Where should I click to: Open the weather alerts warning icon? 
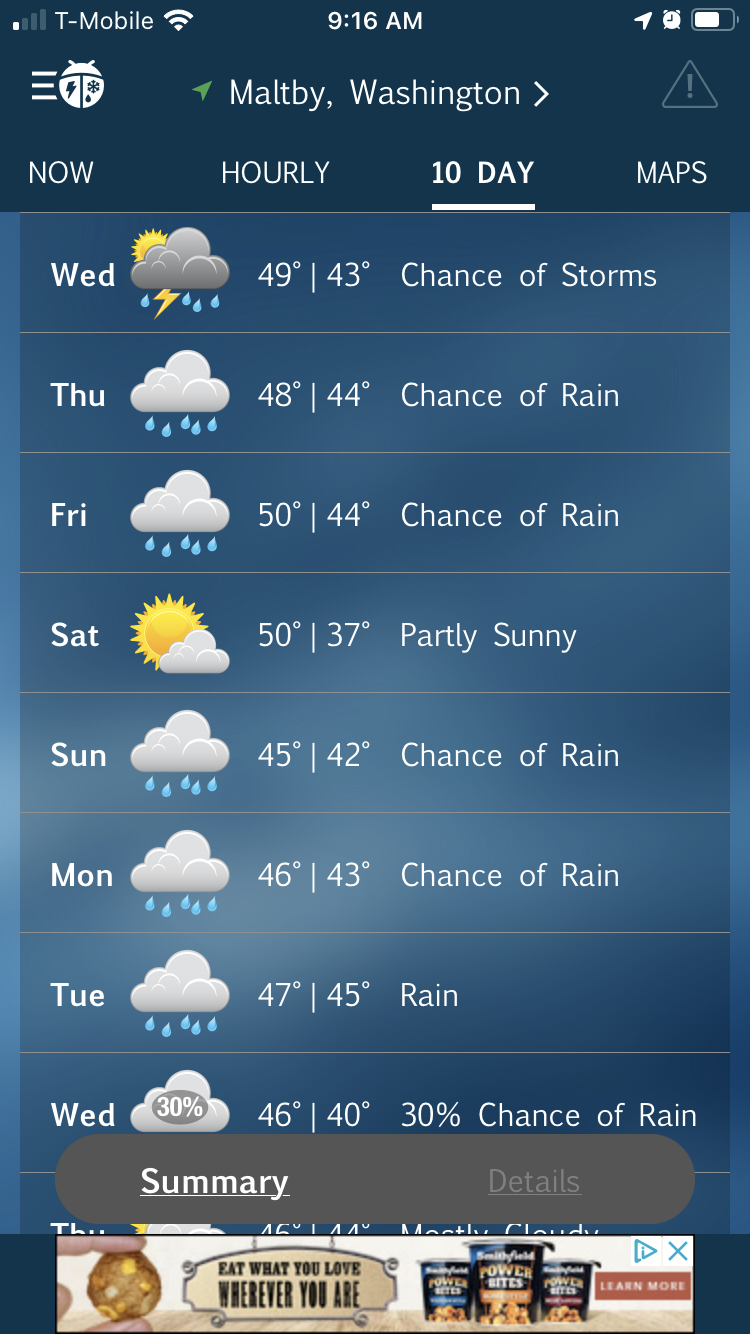[690, 85]
